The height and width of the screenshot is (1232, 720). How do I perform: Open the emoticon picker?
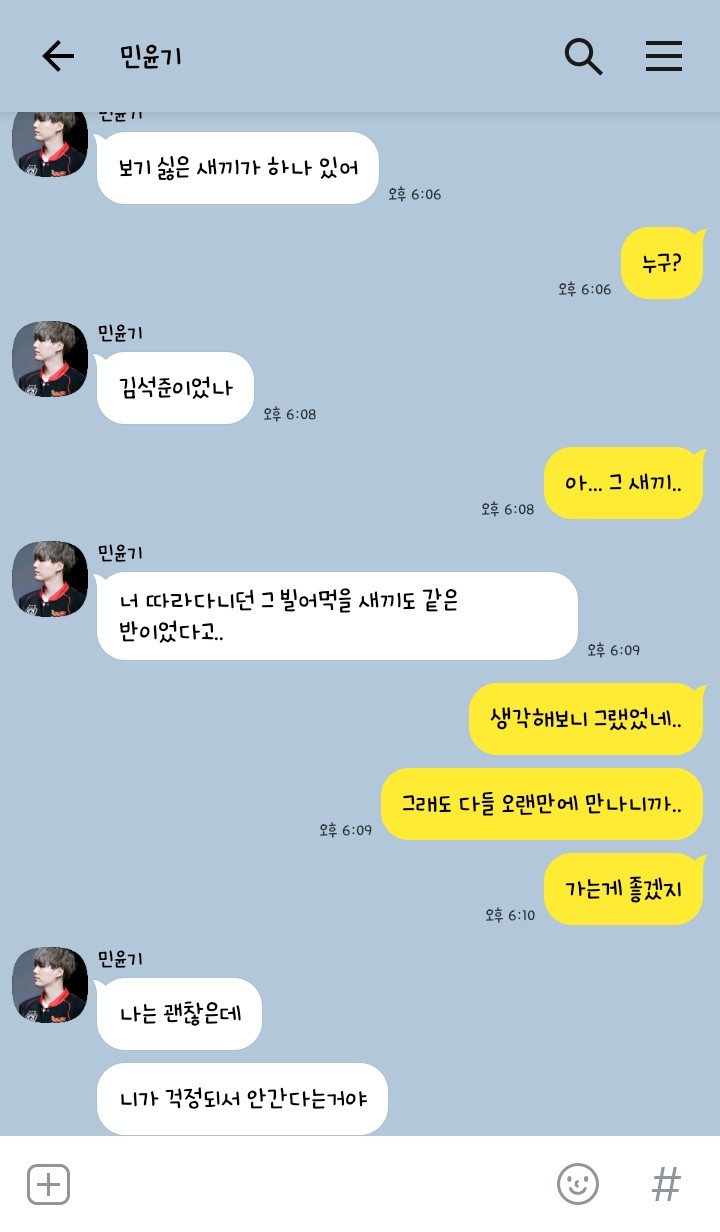(578, 1184)
